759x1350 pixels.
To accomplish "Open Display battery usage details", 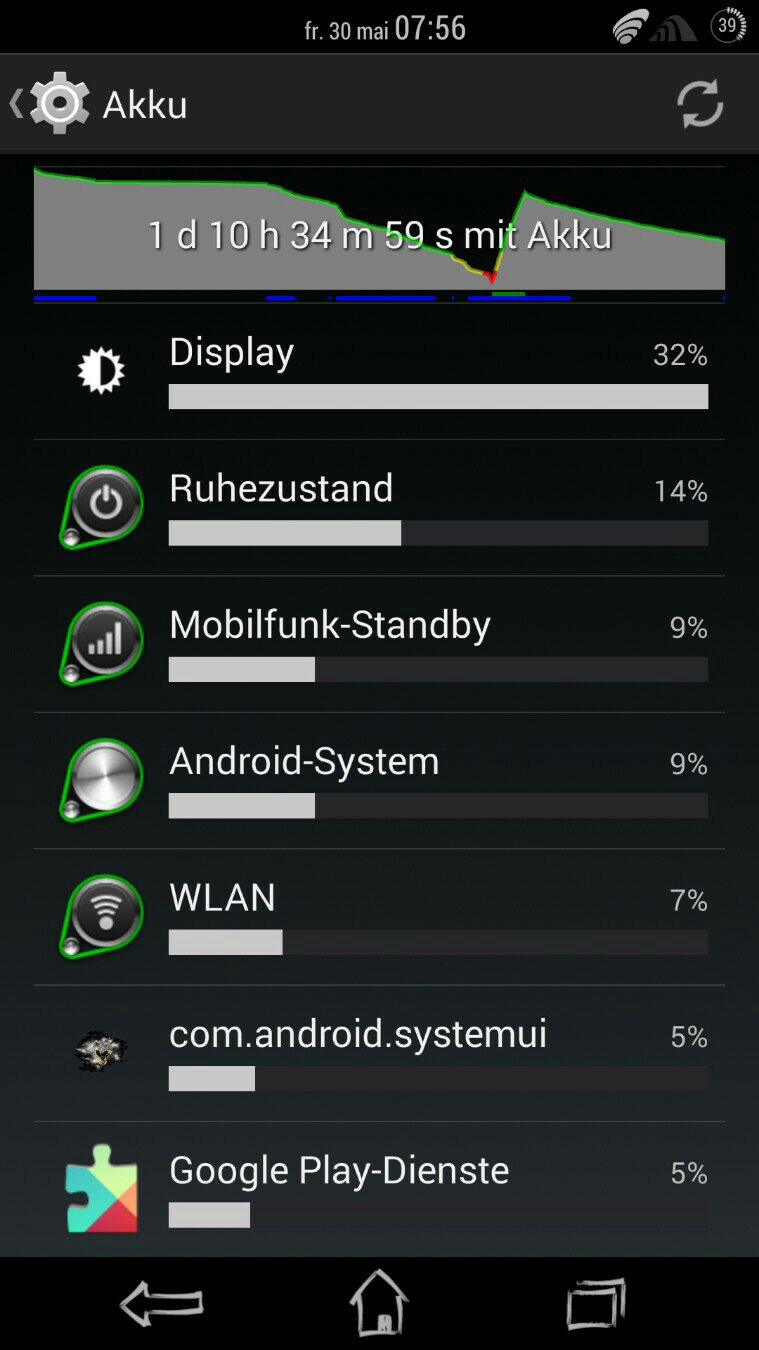I will (379, 371).
